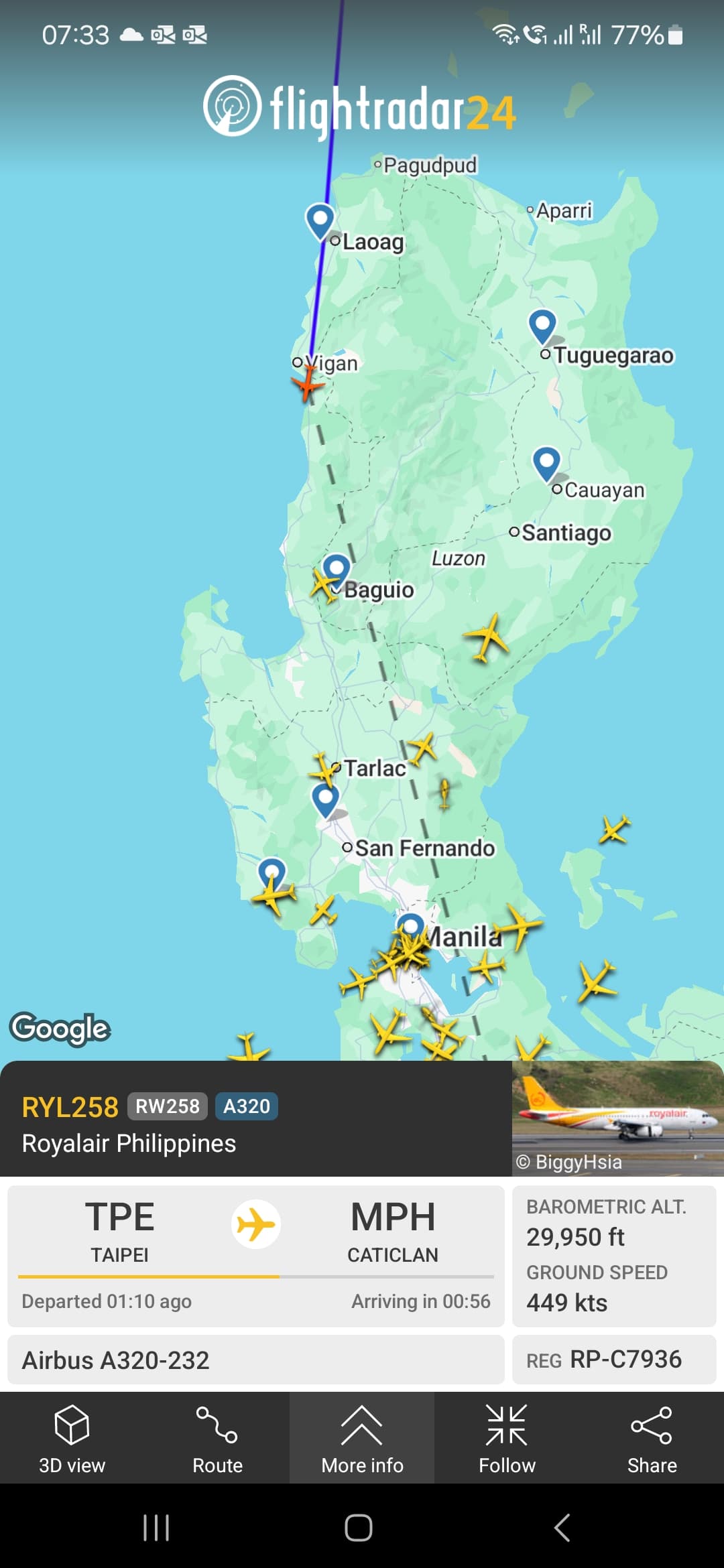Screen dimensions: 724x1568
Task: Expand More info panel
Action: [362, 1437]
